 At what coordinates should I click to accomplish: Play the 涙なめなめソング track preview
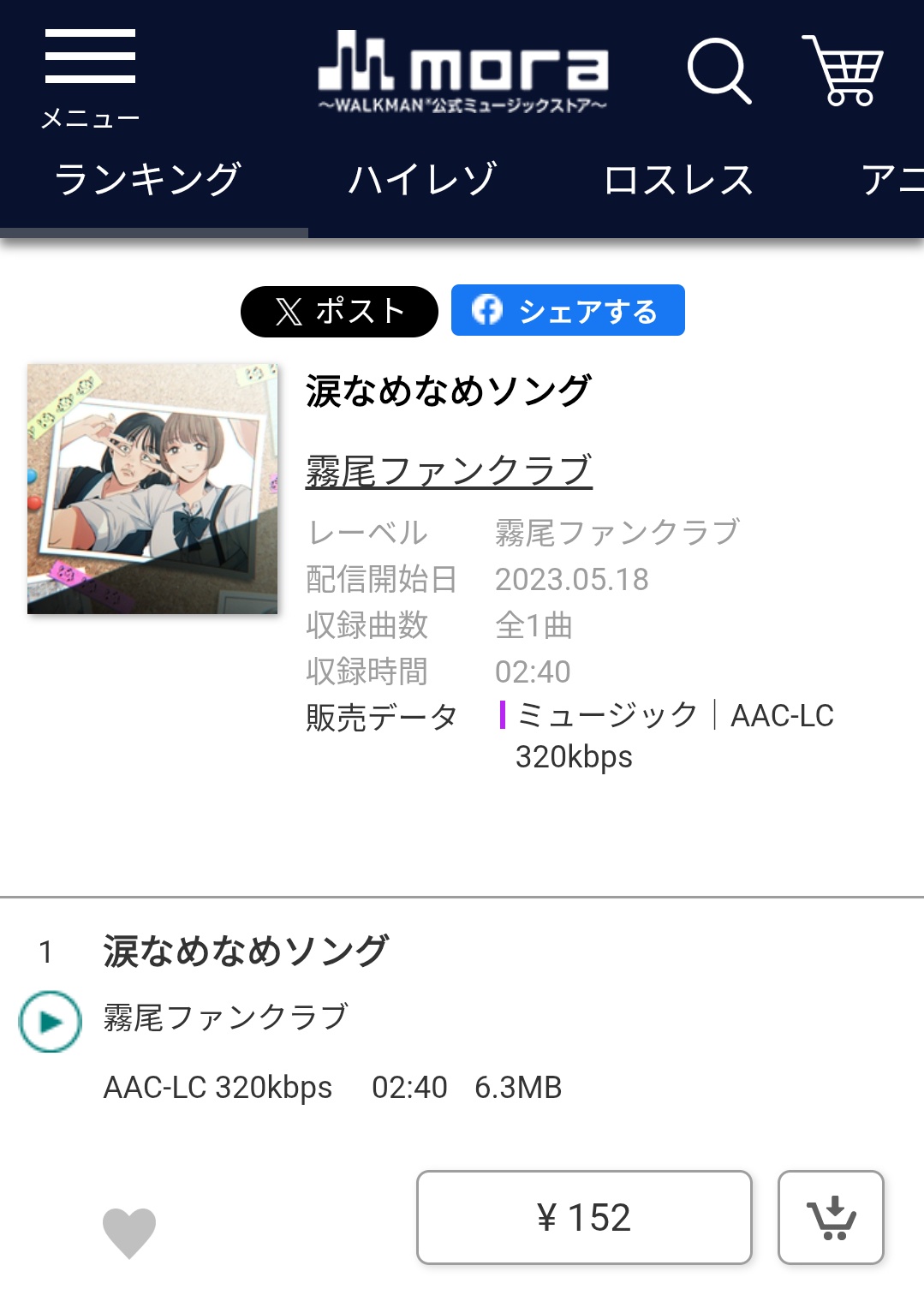(x=50, y=1021)
